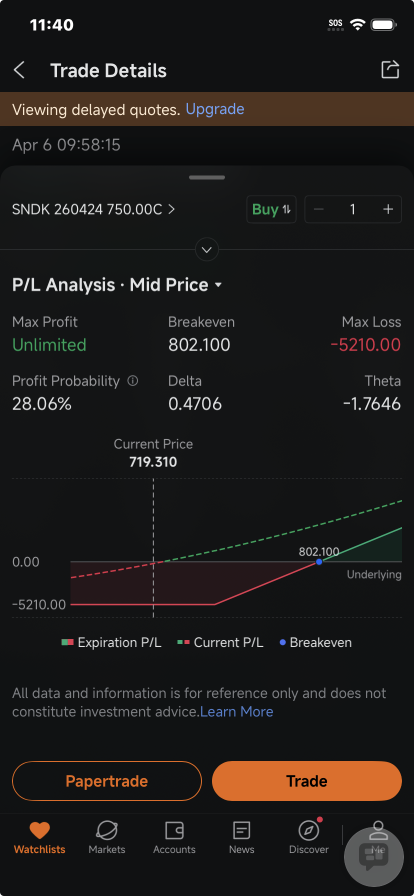The image size is (414, 896).
Task: Tap the orange Trade button
Action: [x=307, y=781]
